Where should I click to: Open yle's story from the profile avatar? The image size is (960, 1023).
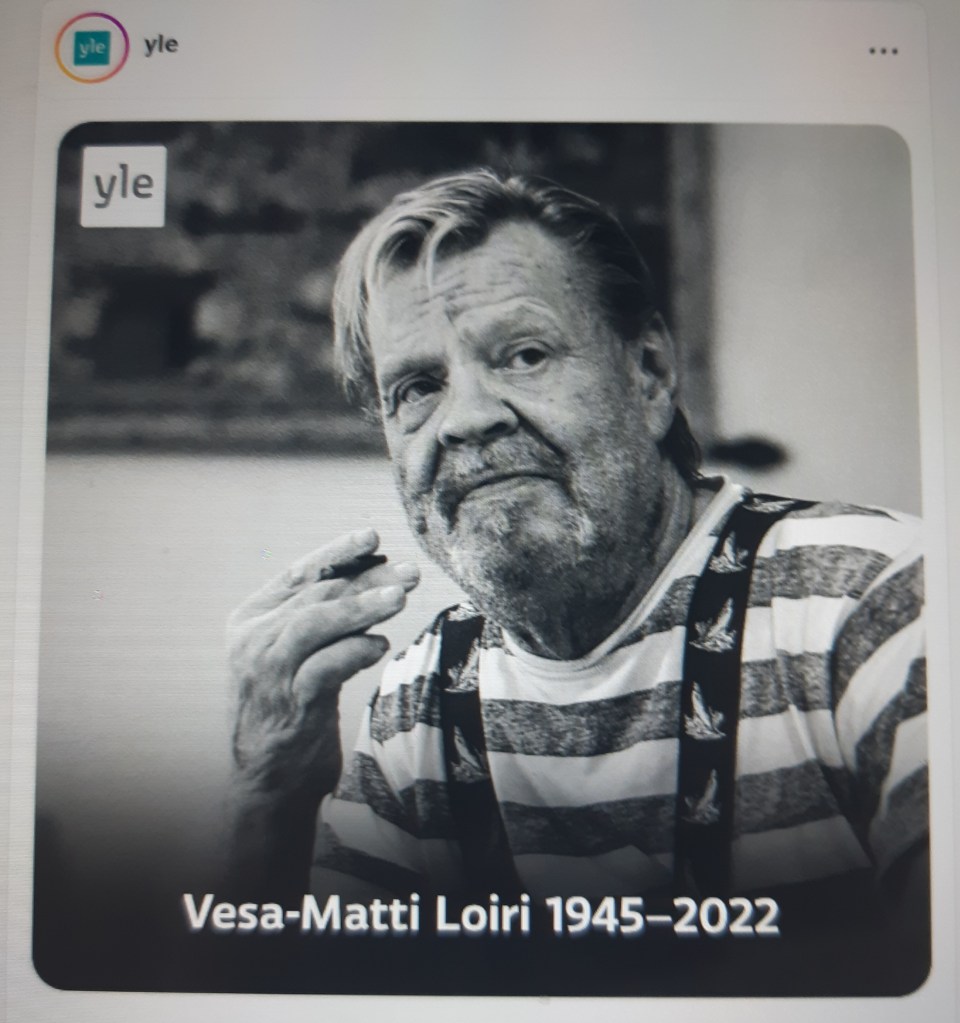coord(92,47)
